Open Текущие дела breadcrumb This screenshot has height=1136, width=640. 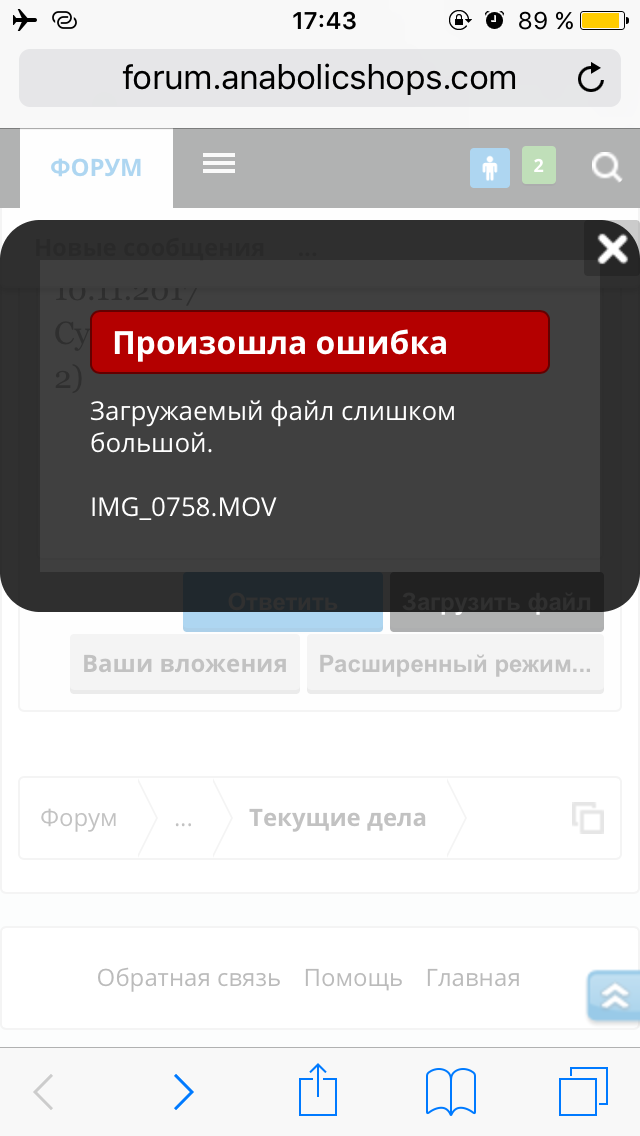(x=337, y=818)
